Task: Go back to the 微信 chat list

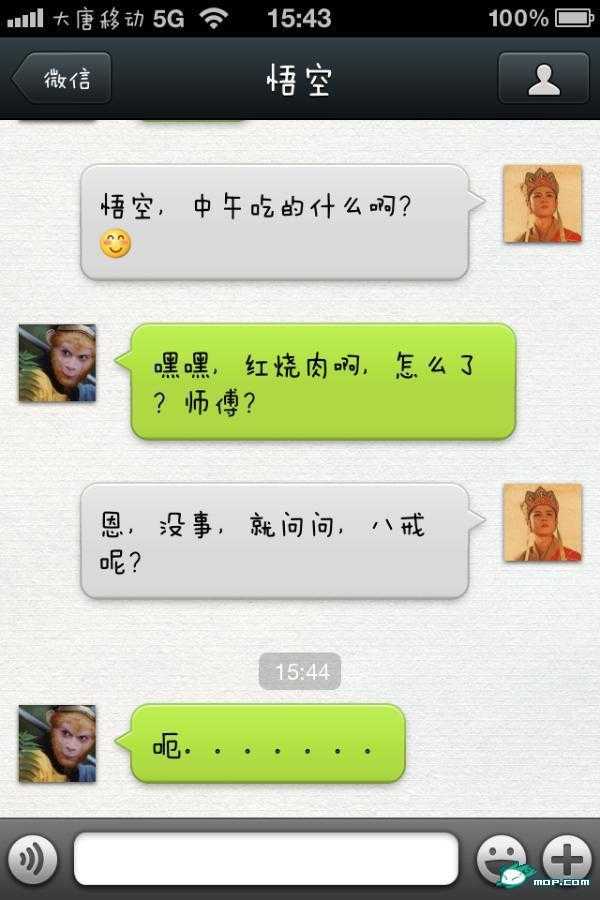Action: [62, 79]
